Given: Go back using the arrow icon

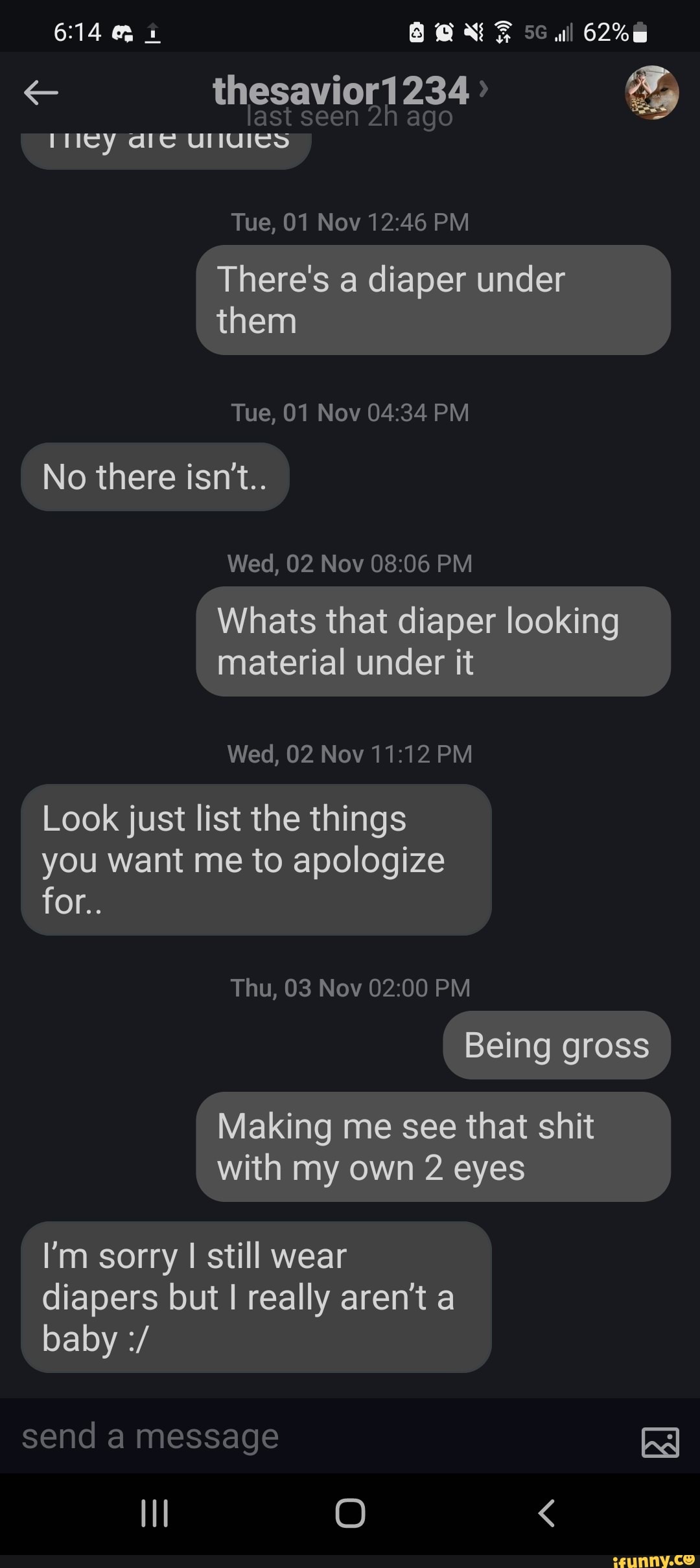Looking at the screenshot, I should point(41,93).
